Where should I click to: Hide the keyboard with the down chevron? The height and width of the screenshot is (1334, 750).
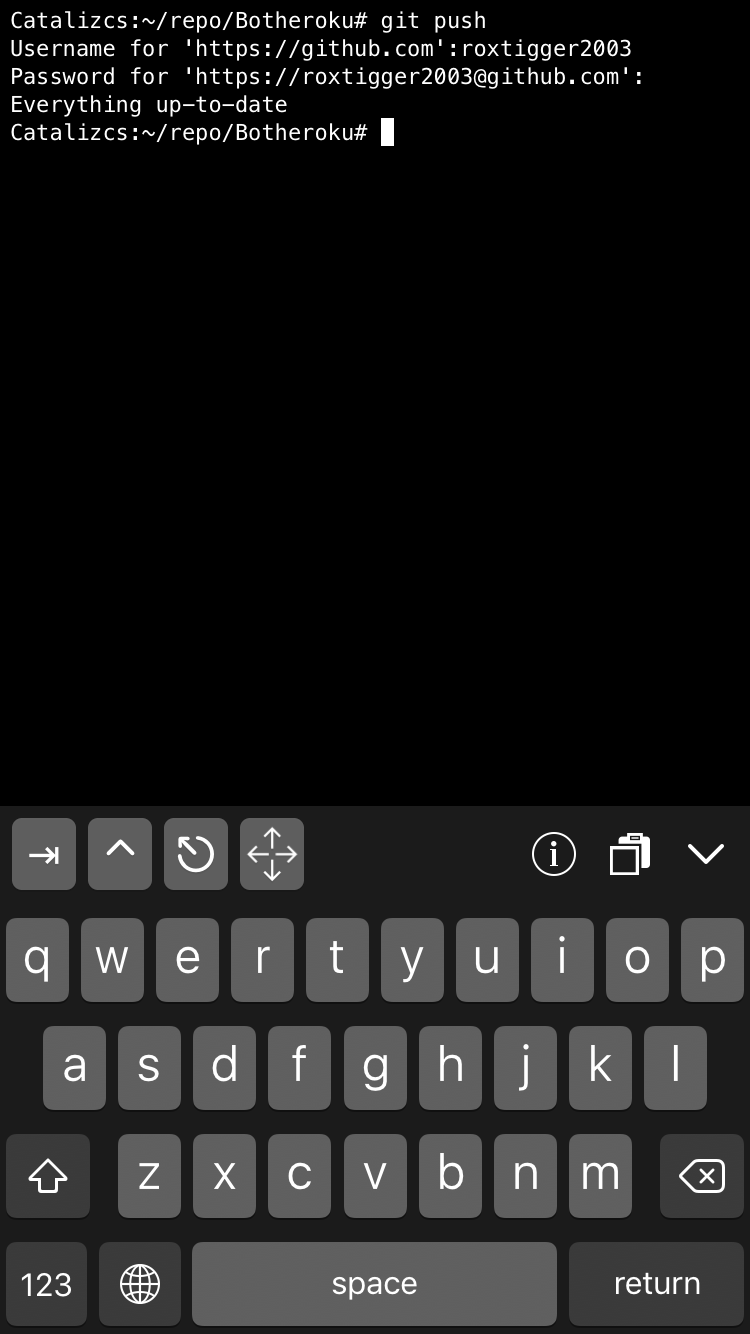coord(706,854)
